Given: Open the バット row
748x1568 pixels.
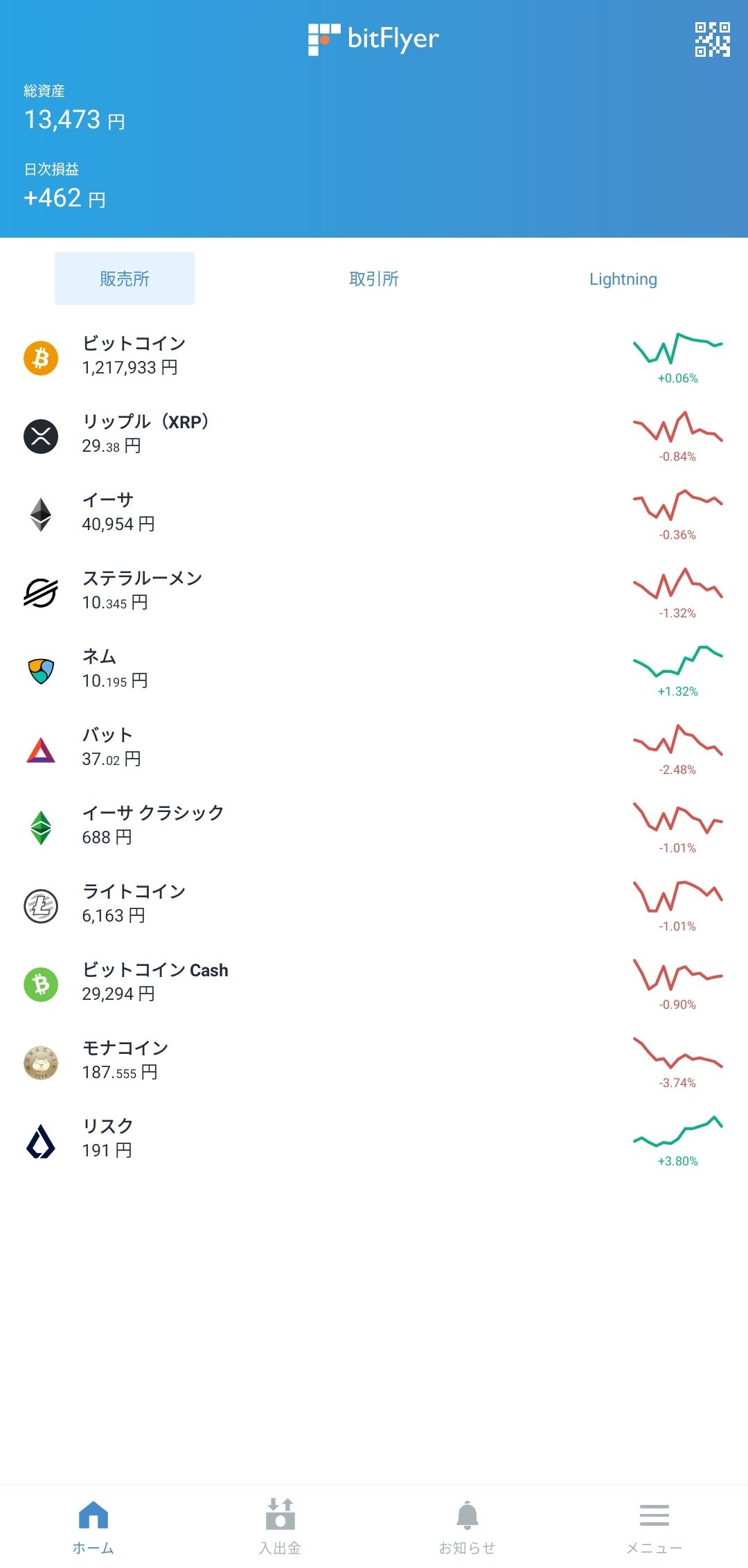Looking at the screenshot, I should point(374,749).
